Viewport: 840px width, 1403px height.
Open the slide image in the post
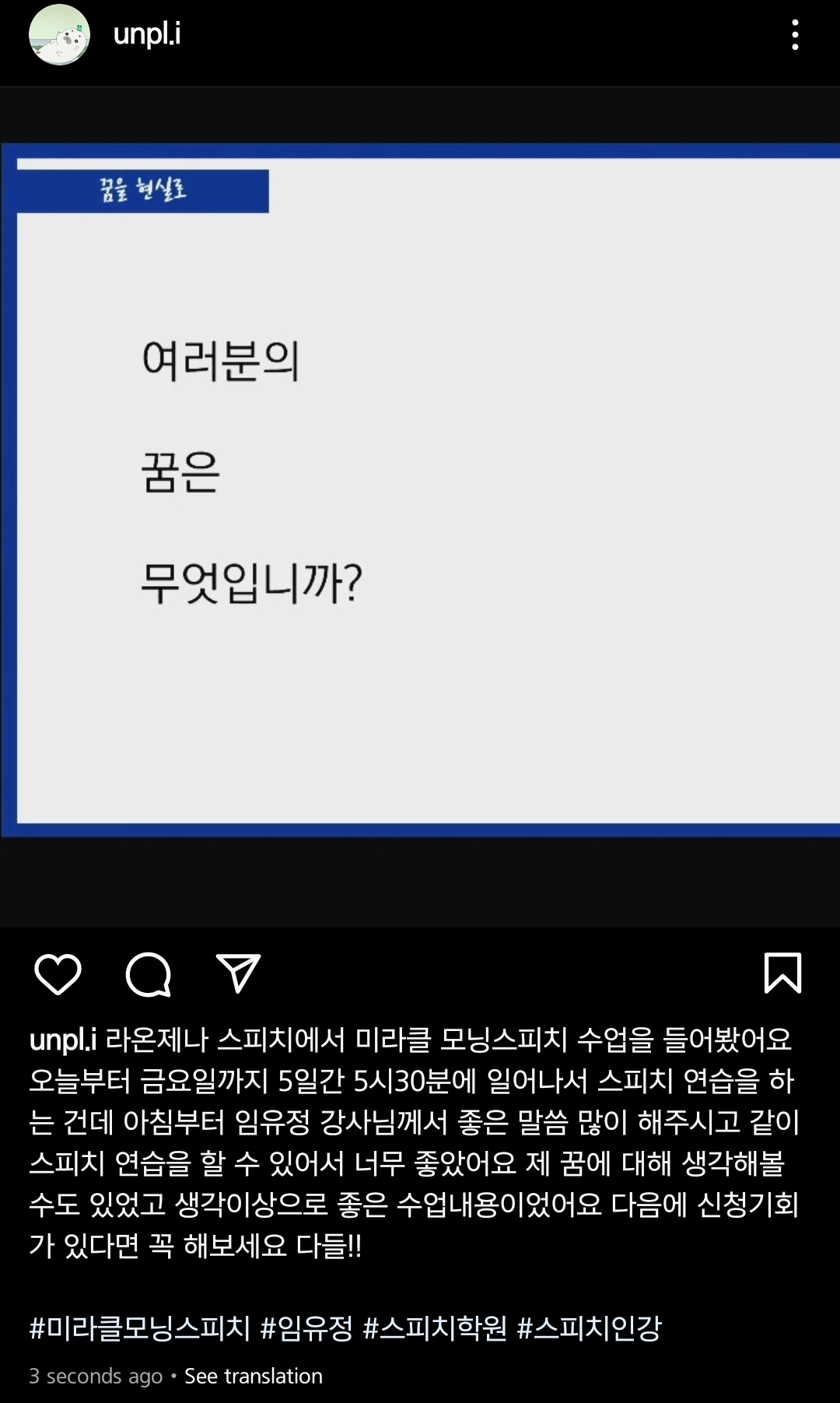(x=420, y=490)
